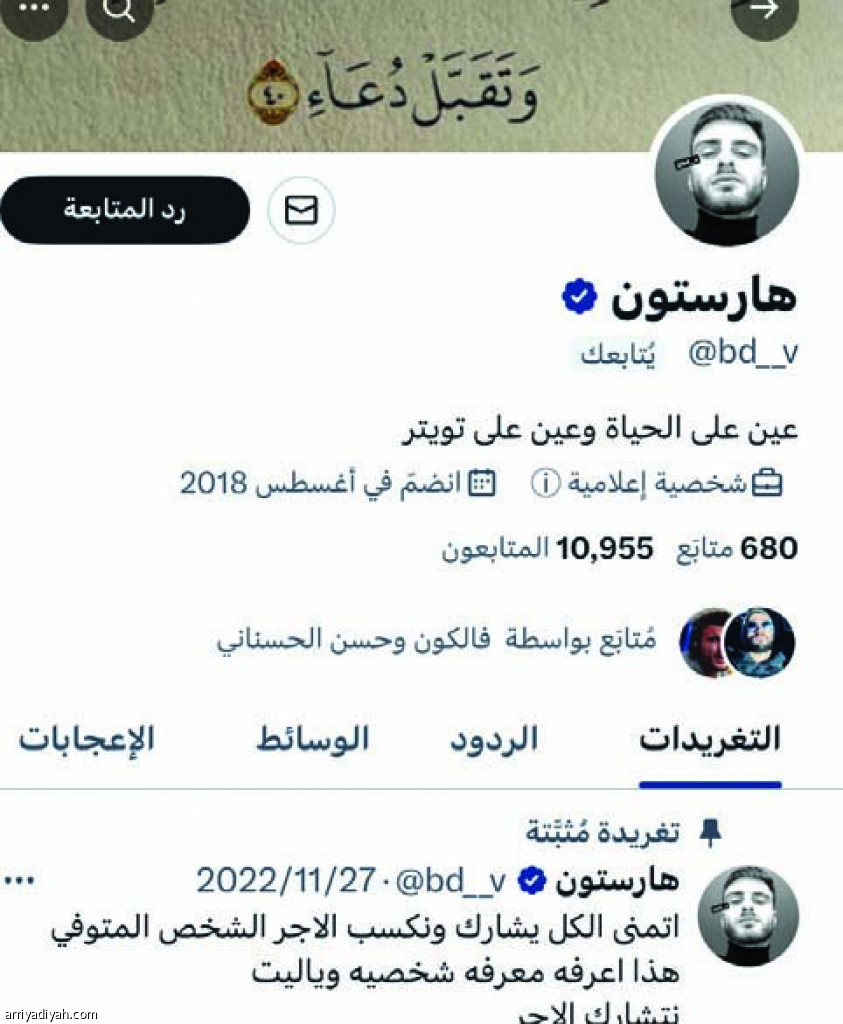843x1024 pixels.
Task: Open the 10,955 followers list
Action: coord(548,548)
